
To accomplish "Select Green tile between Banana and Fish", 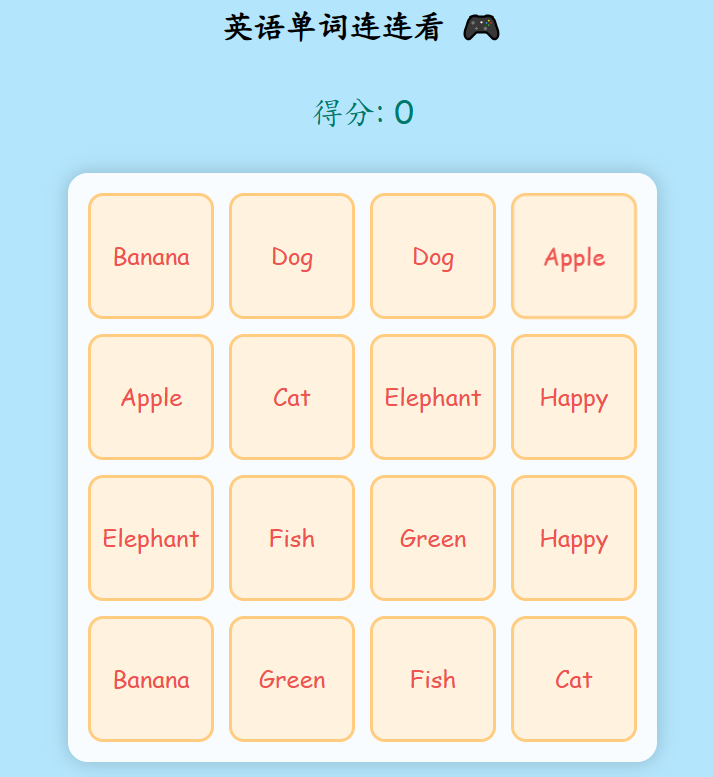I will (292, 679).
